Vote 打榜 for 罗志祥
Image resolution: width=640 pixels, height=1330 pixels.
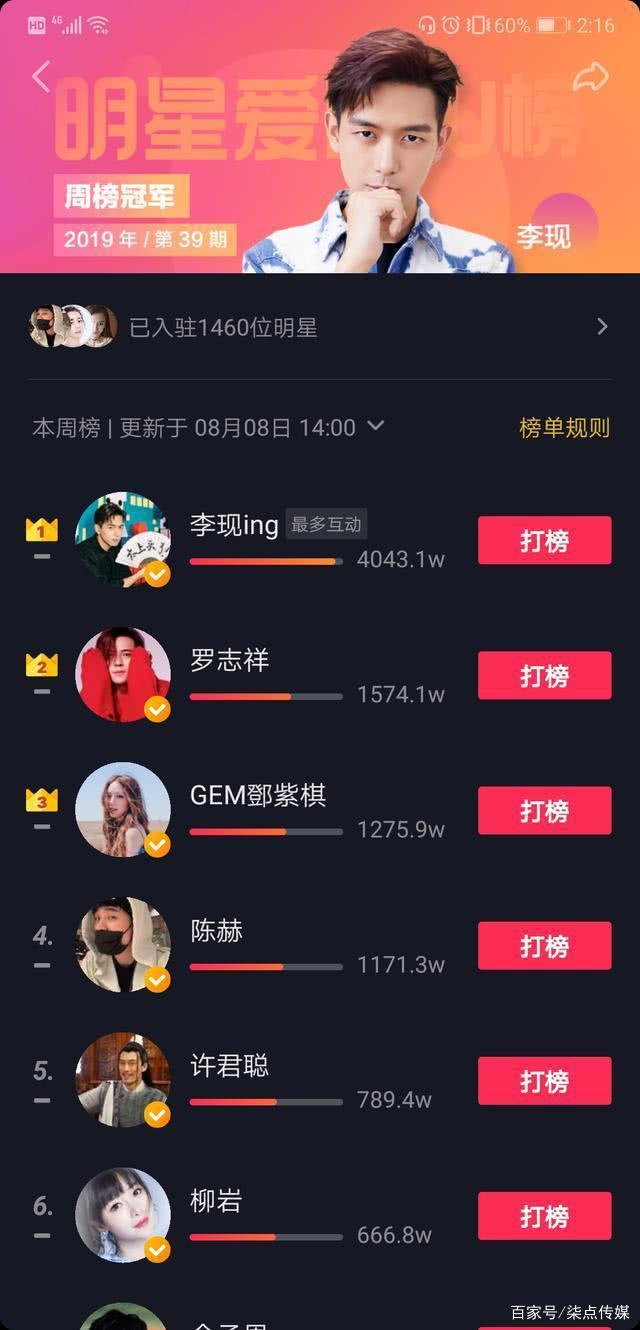(x=544, y=676)
